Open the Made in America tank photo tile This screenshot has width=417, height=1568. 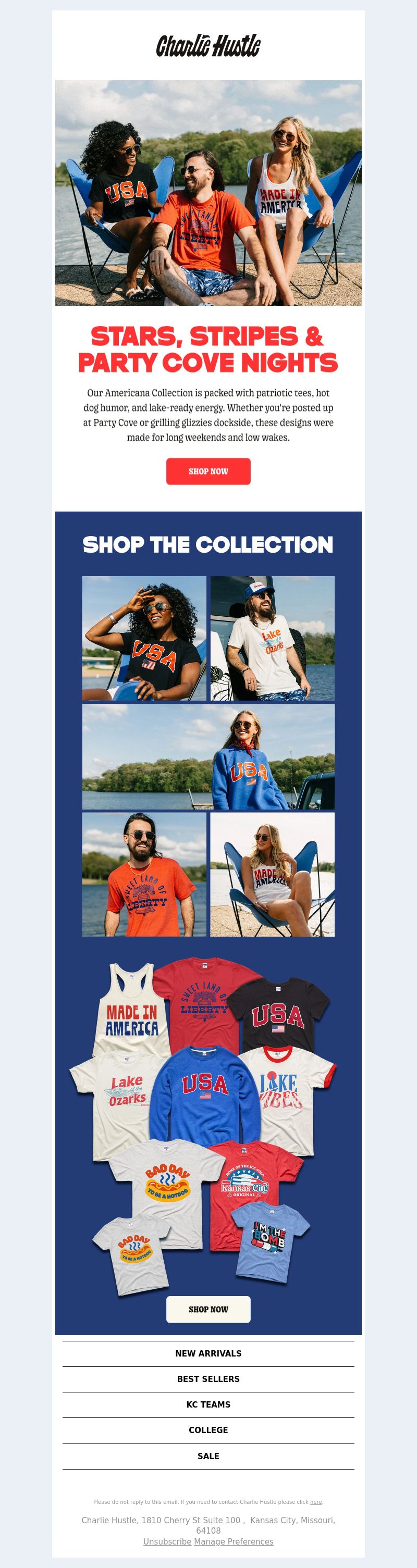pos(272,874)
